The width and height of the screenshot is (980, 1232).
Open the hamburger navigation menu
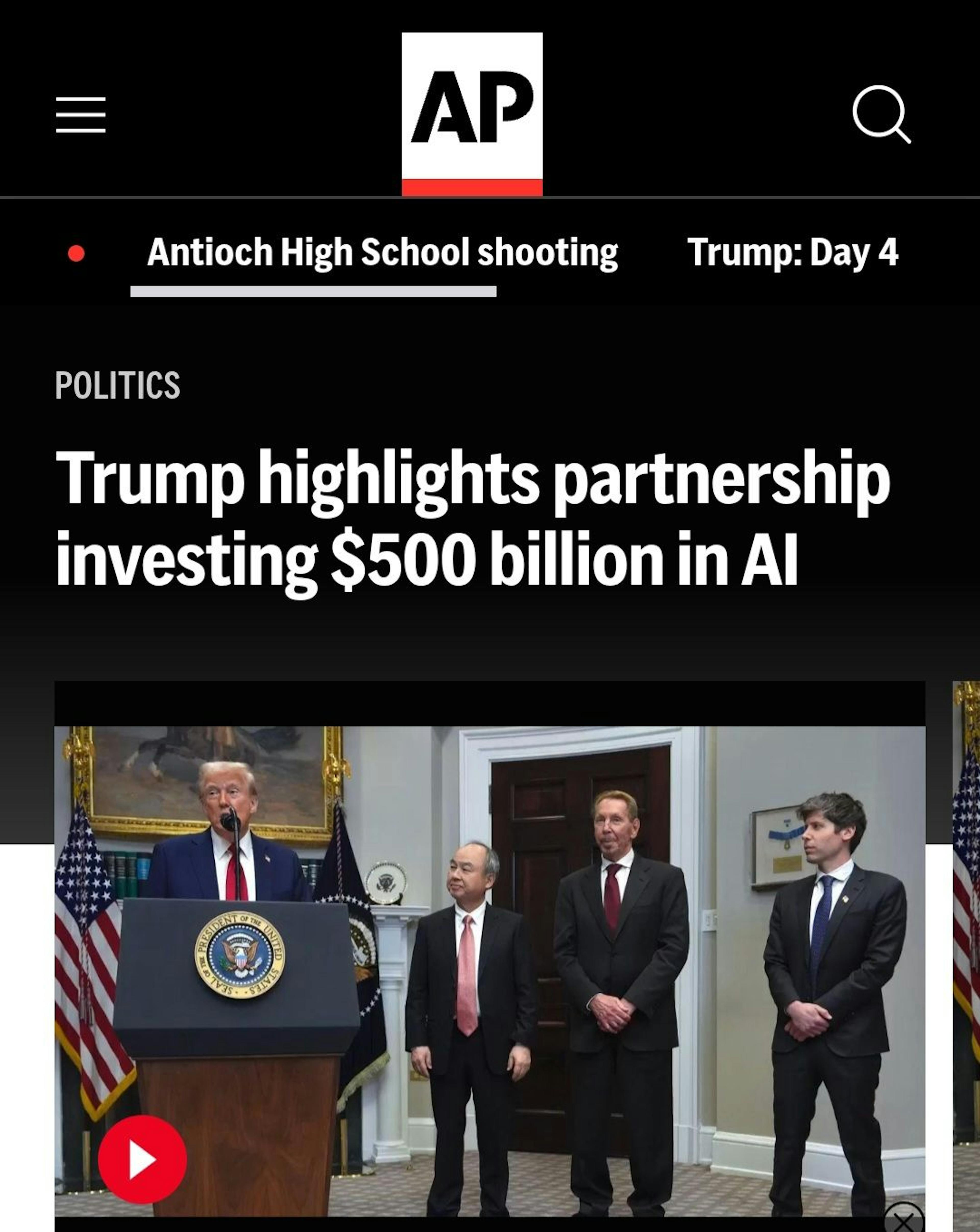click(81, 115)
